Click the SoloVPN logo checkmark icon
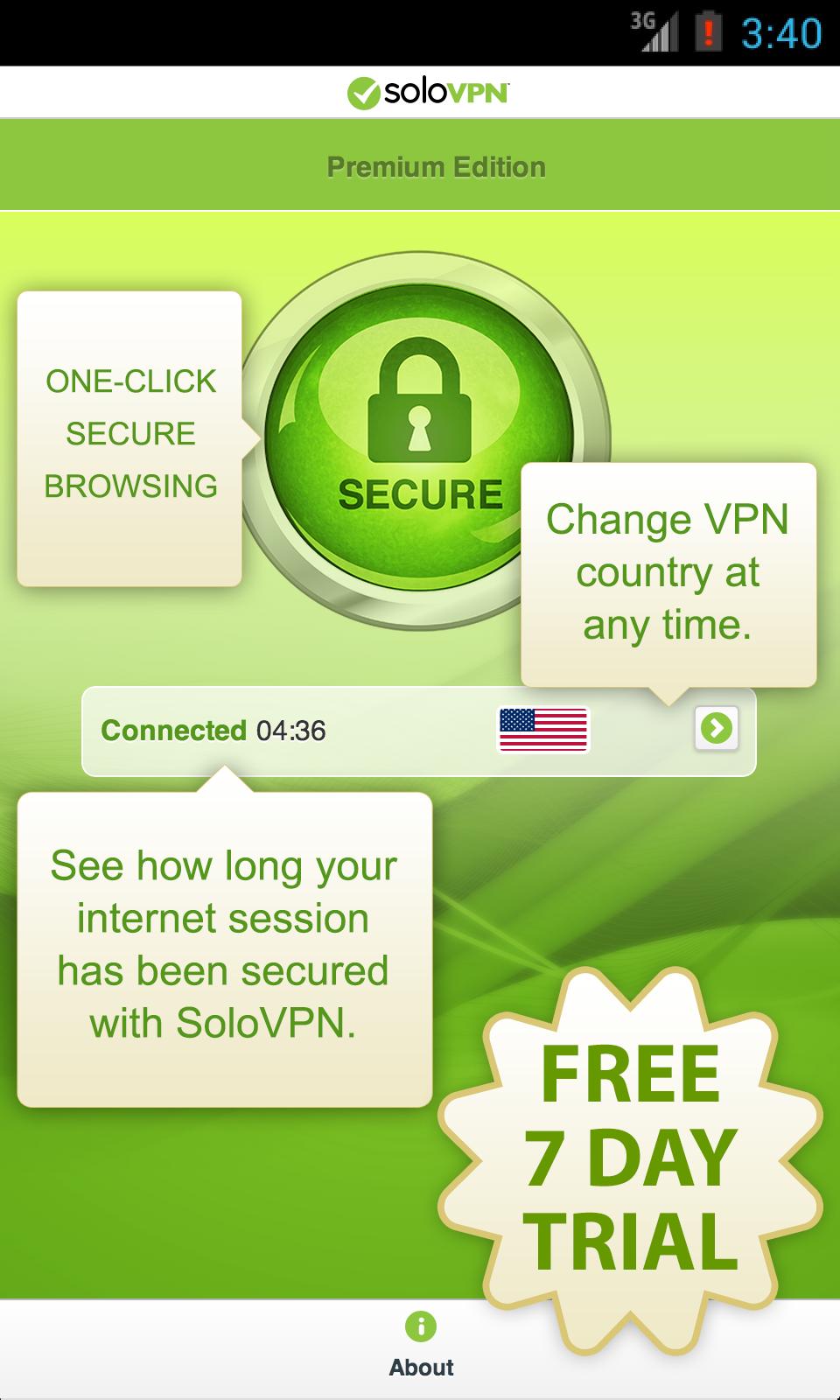Viewport: 840px width, 1400px height. pos(365,88)
